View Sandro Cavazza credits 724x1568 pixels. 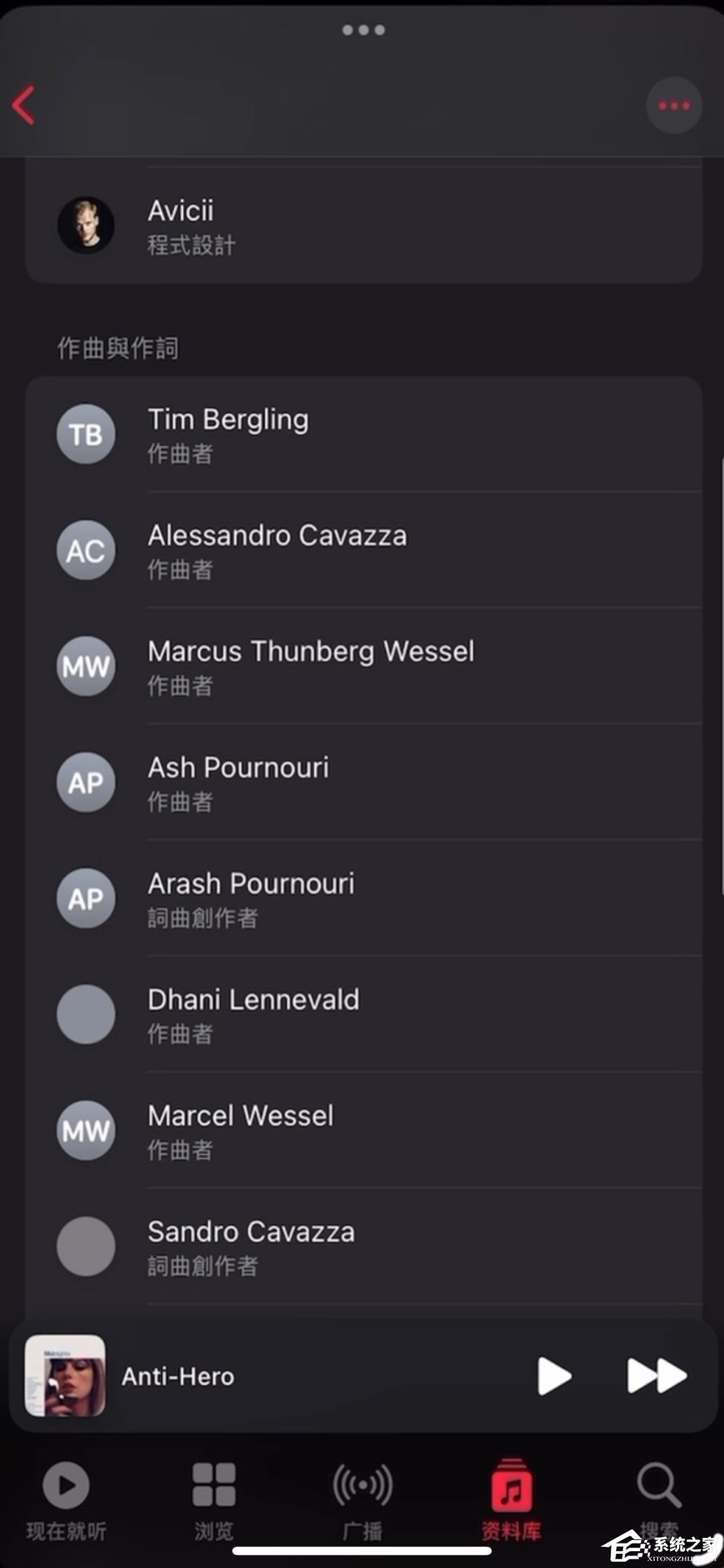coord(363,1246)
